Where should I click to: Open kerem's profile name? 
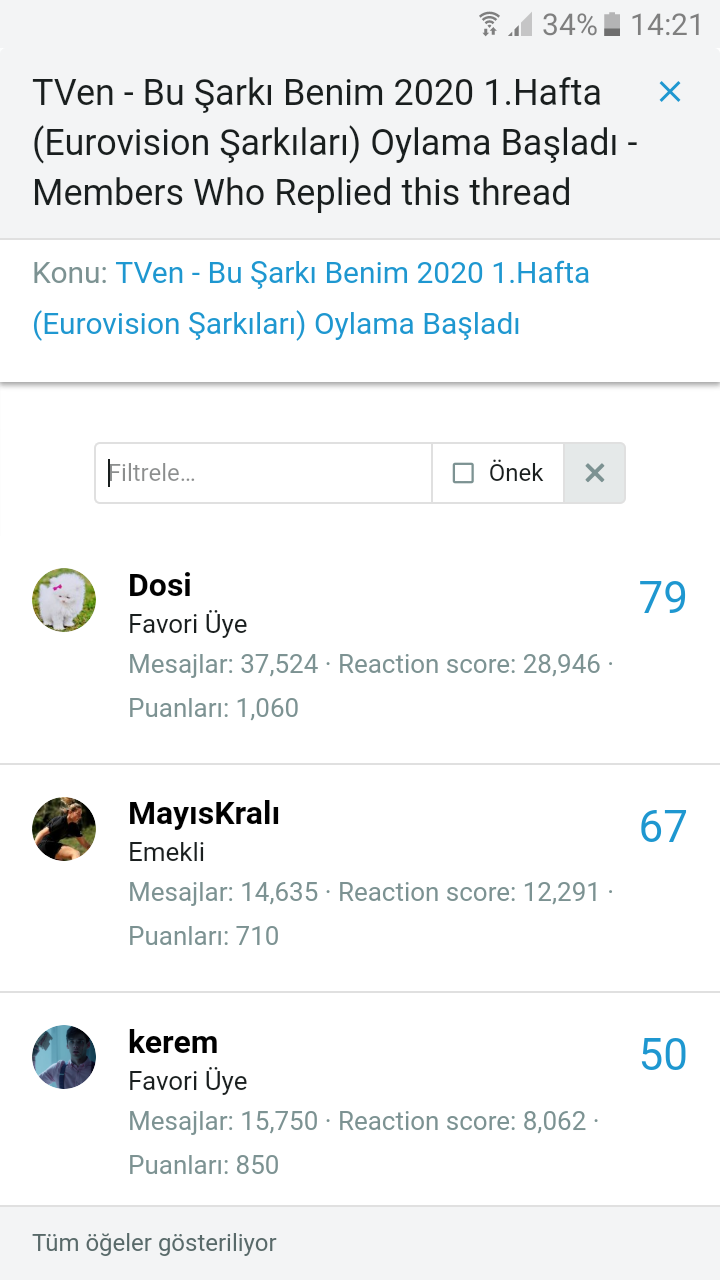tap(173, 1042)
